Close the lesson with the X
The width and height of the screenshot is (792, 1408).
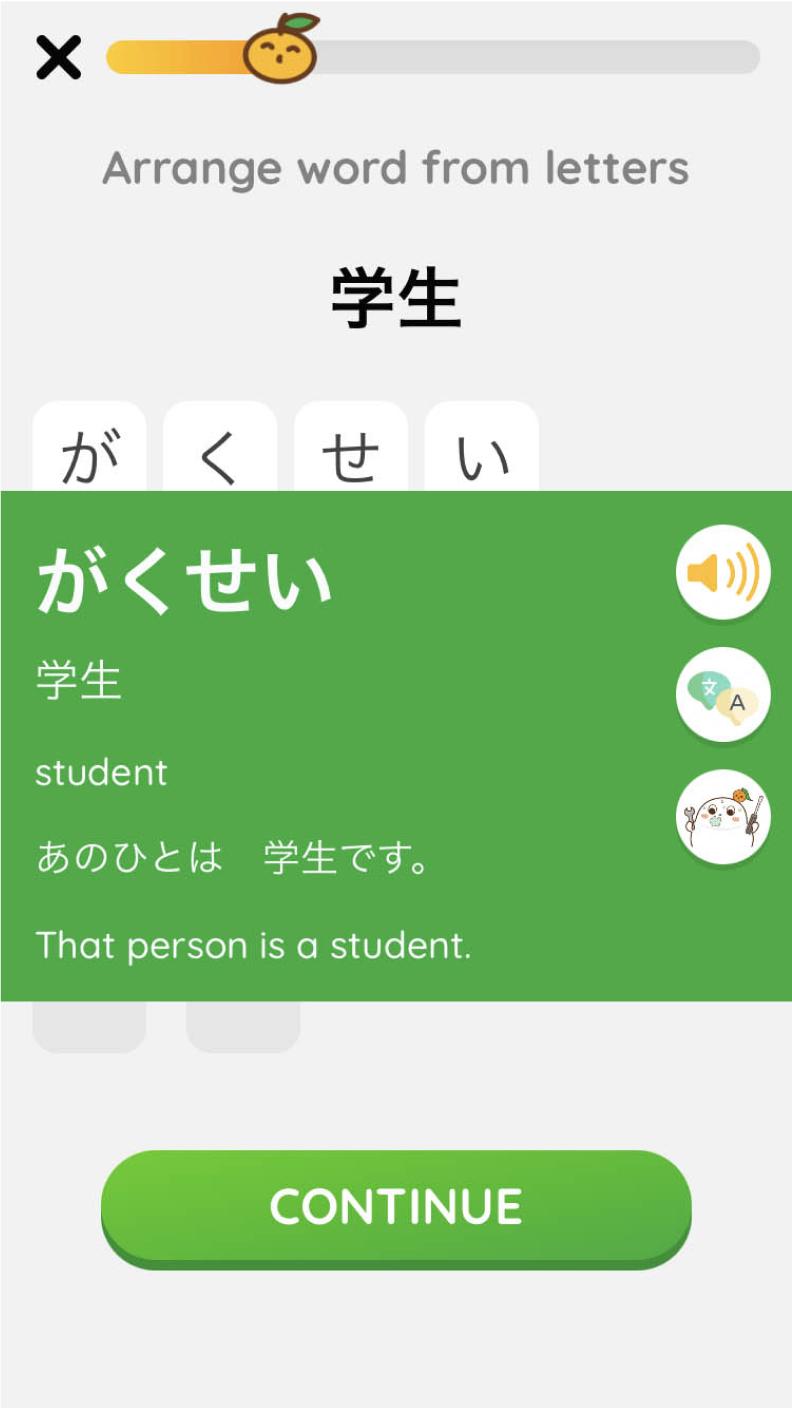[58, 57]
